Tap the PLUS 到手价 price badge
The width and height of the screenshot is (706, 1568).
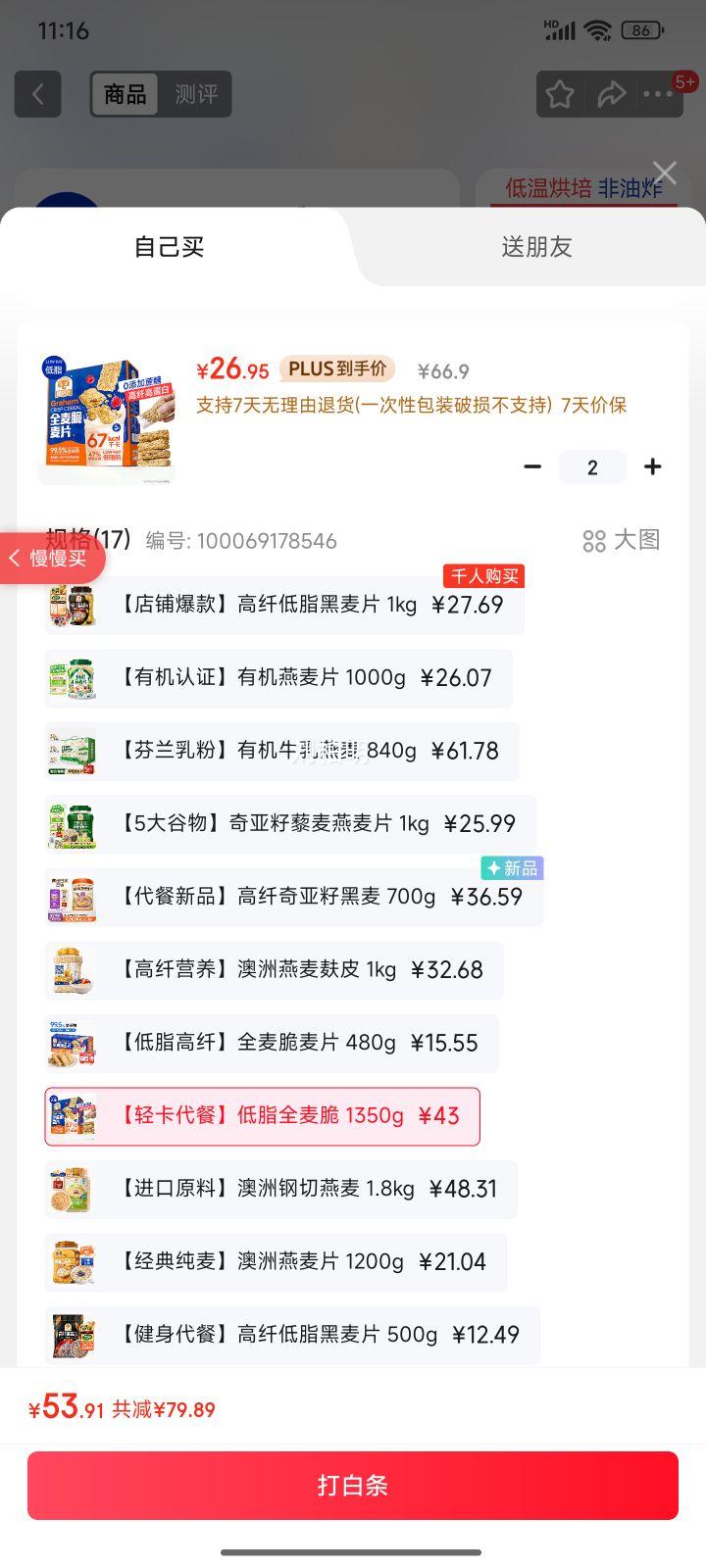tap(337, 370)
